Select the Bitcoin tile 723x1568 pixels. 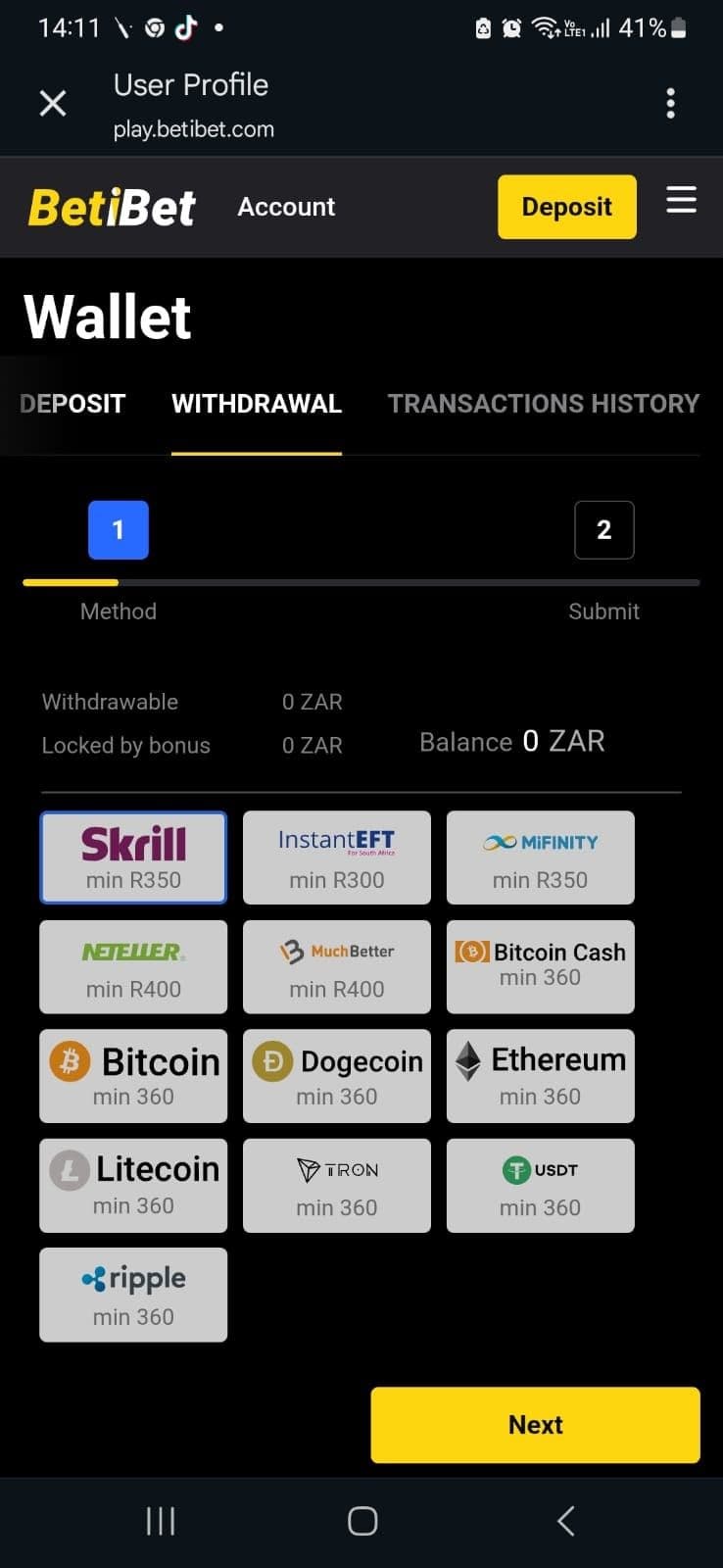133,1076
